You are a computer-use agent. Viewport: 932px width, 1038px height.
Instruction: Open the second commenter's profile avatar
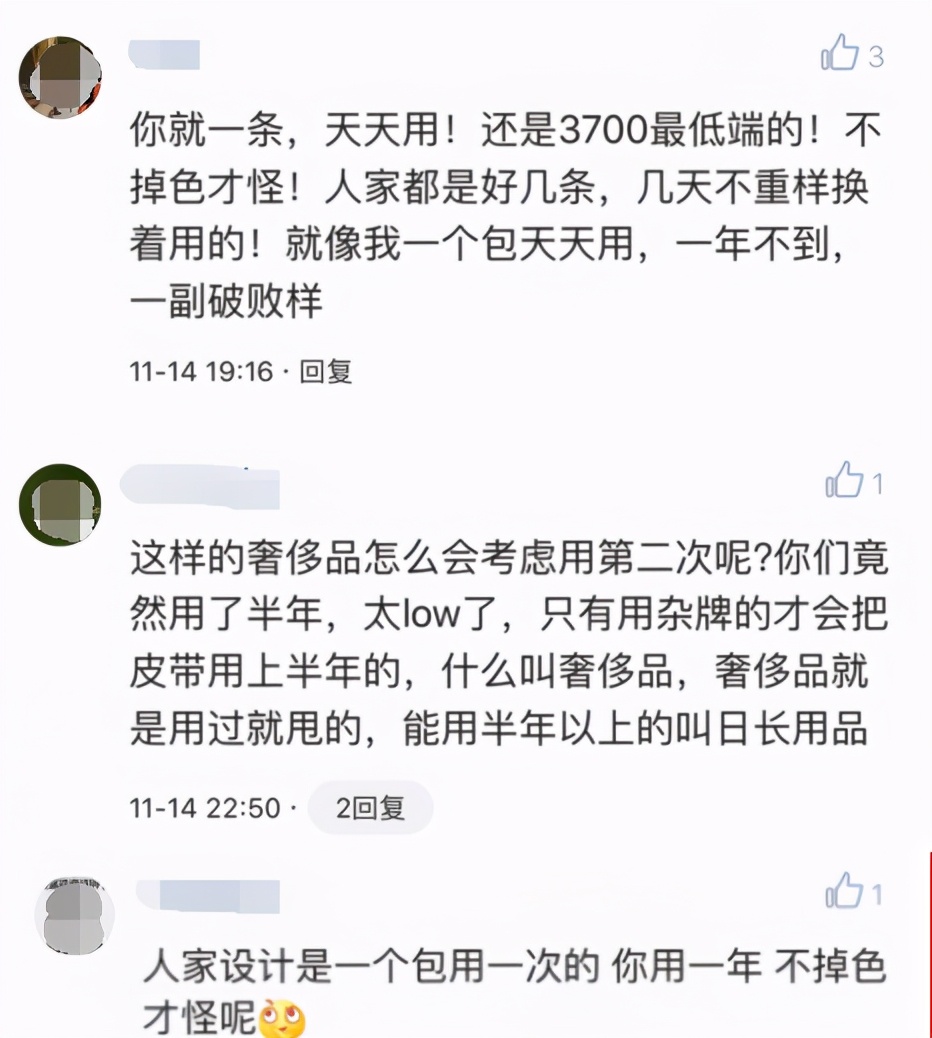58,503
